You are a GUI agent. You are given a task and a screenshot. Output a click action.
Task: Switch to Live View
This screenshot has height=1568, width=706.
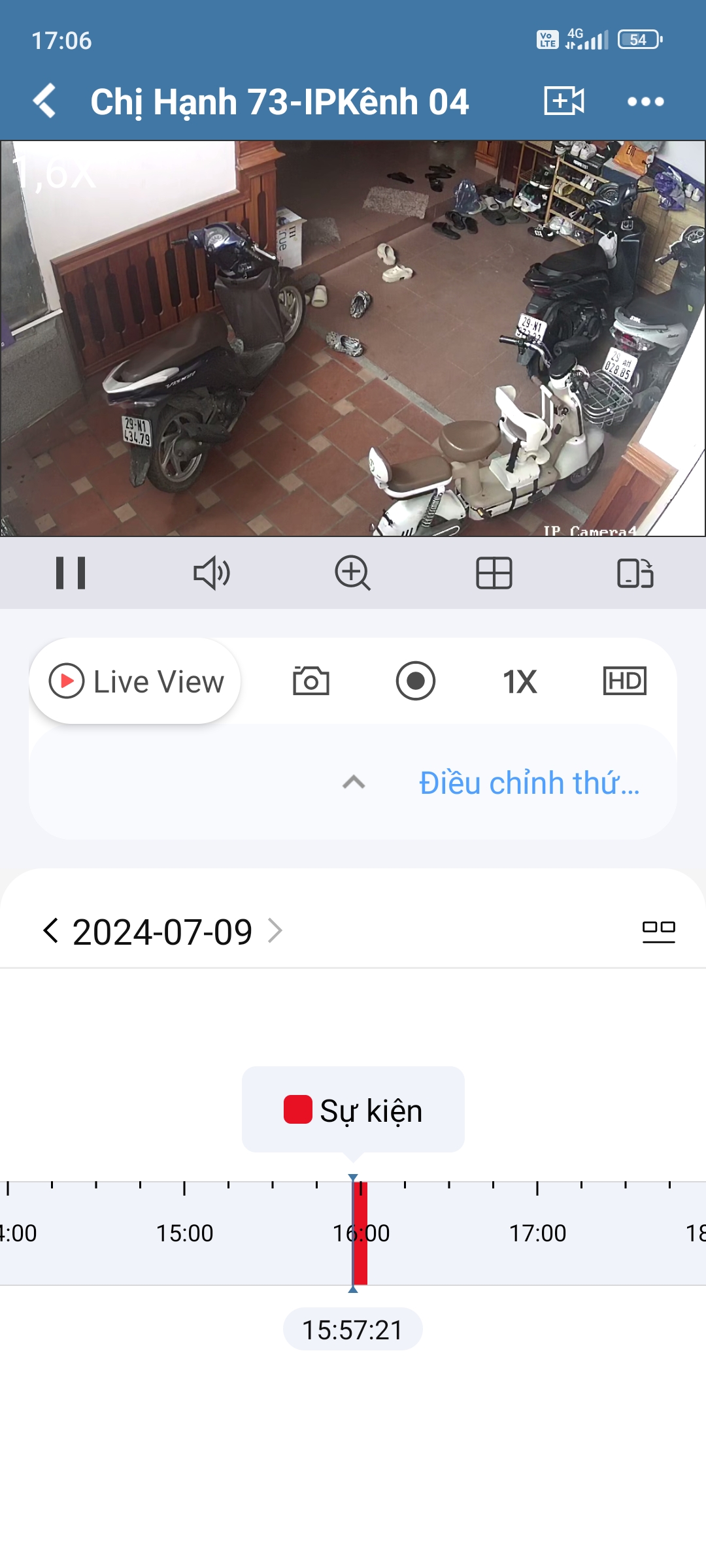click(x=135, y=681)
